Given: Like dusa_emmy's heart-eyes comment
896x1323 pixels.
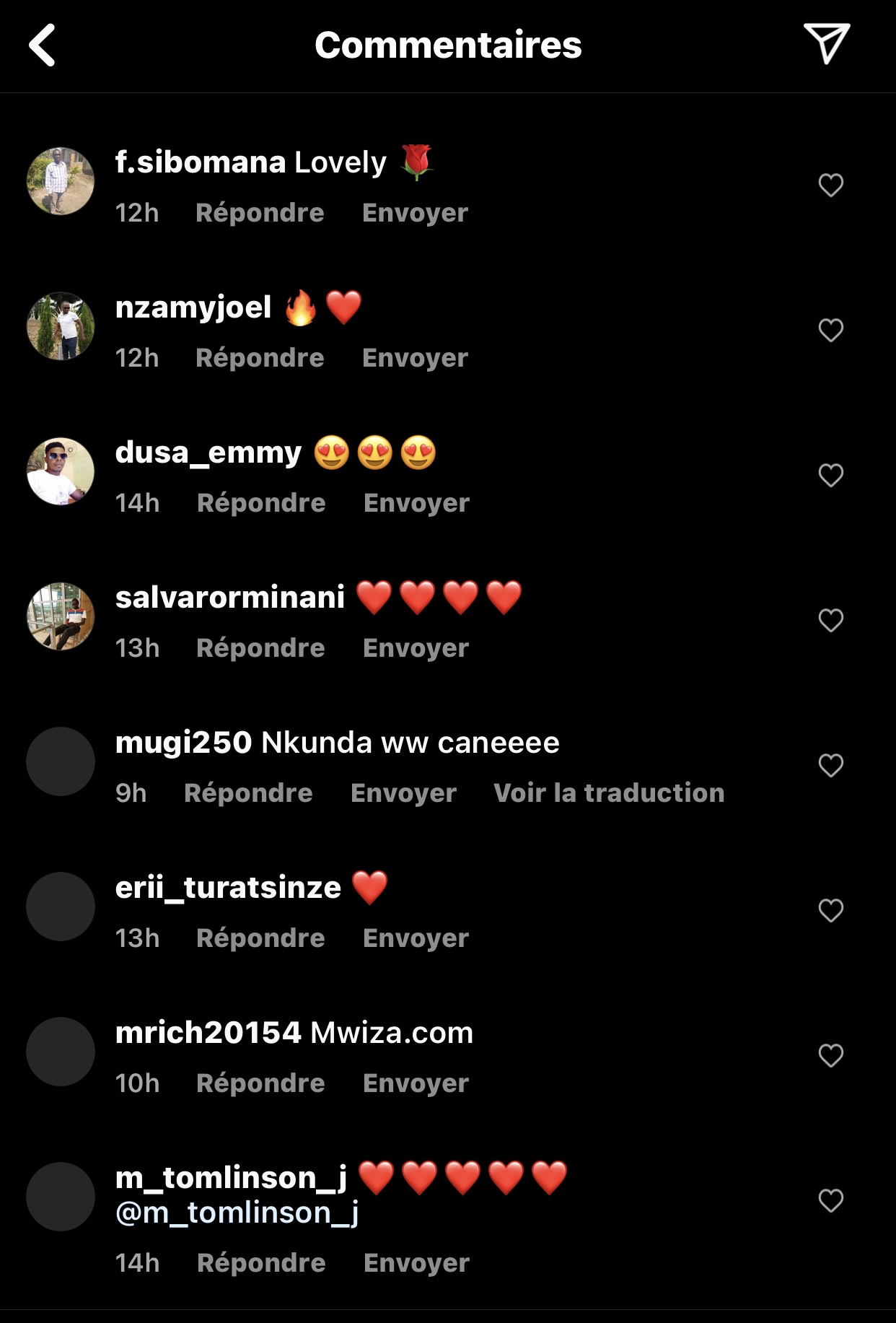Looking at the screenshot, I should (x=830, y=476).
